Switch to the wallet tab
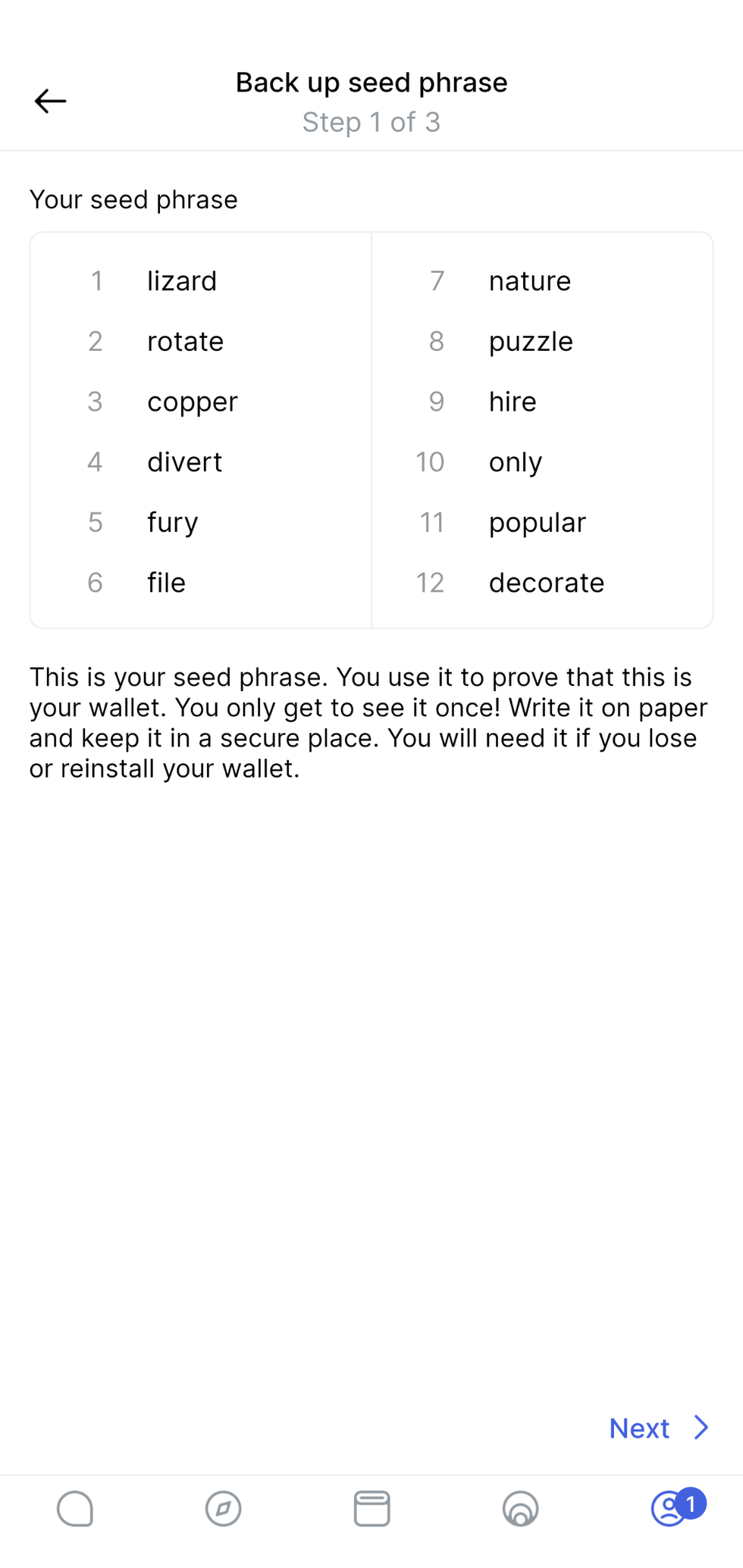This screenshot has width=743, height=1568. (520, 1508)
